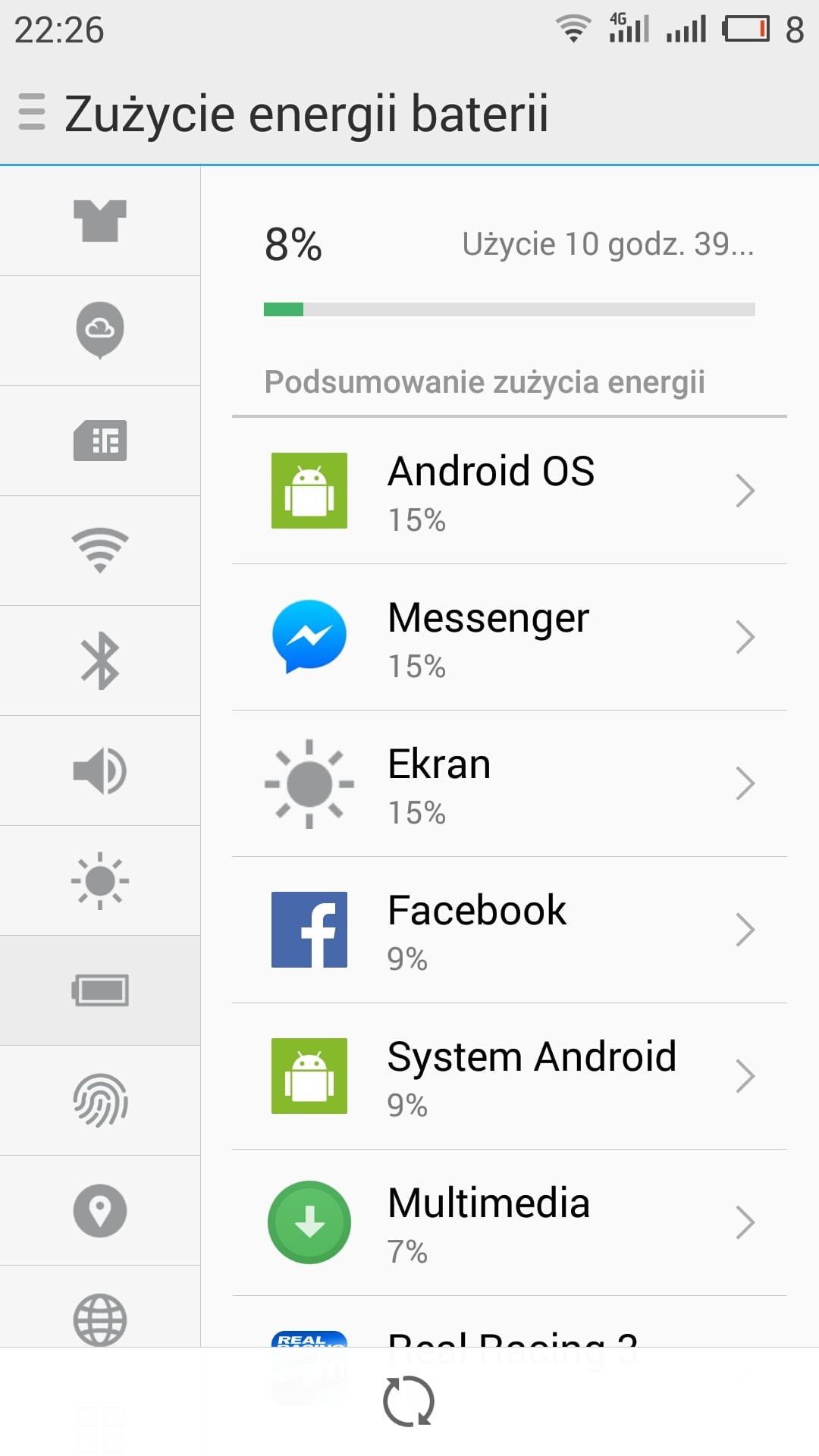Image resolution: width=819 pixels, height=1456 pixels.
Task: Open the hamburger menu next to the title
Action: (x=32, y=112)
